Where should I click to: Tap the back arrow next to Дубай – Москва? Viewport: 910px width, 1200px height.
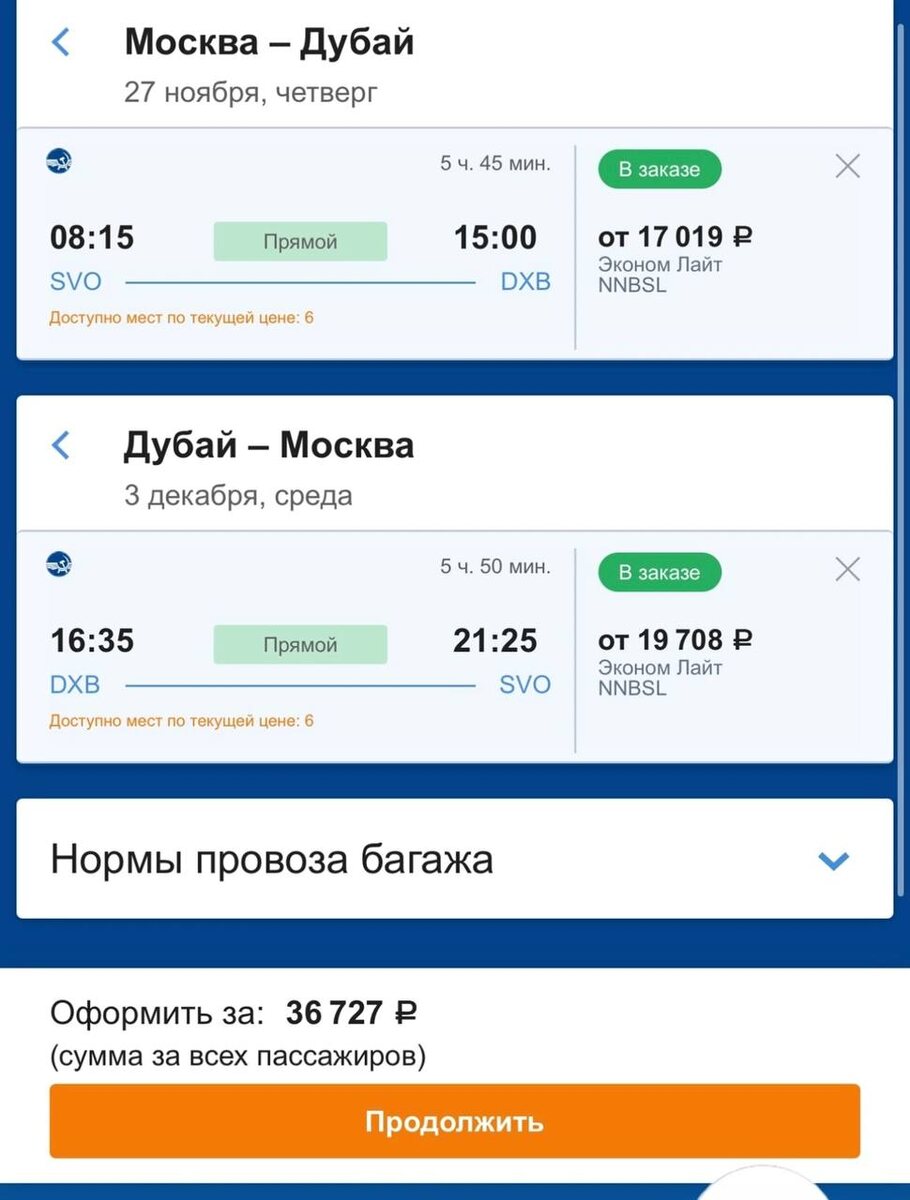point(60,446)
